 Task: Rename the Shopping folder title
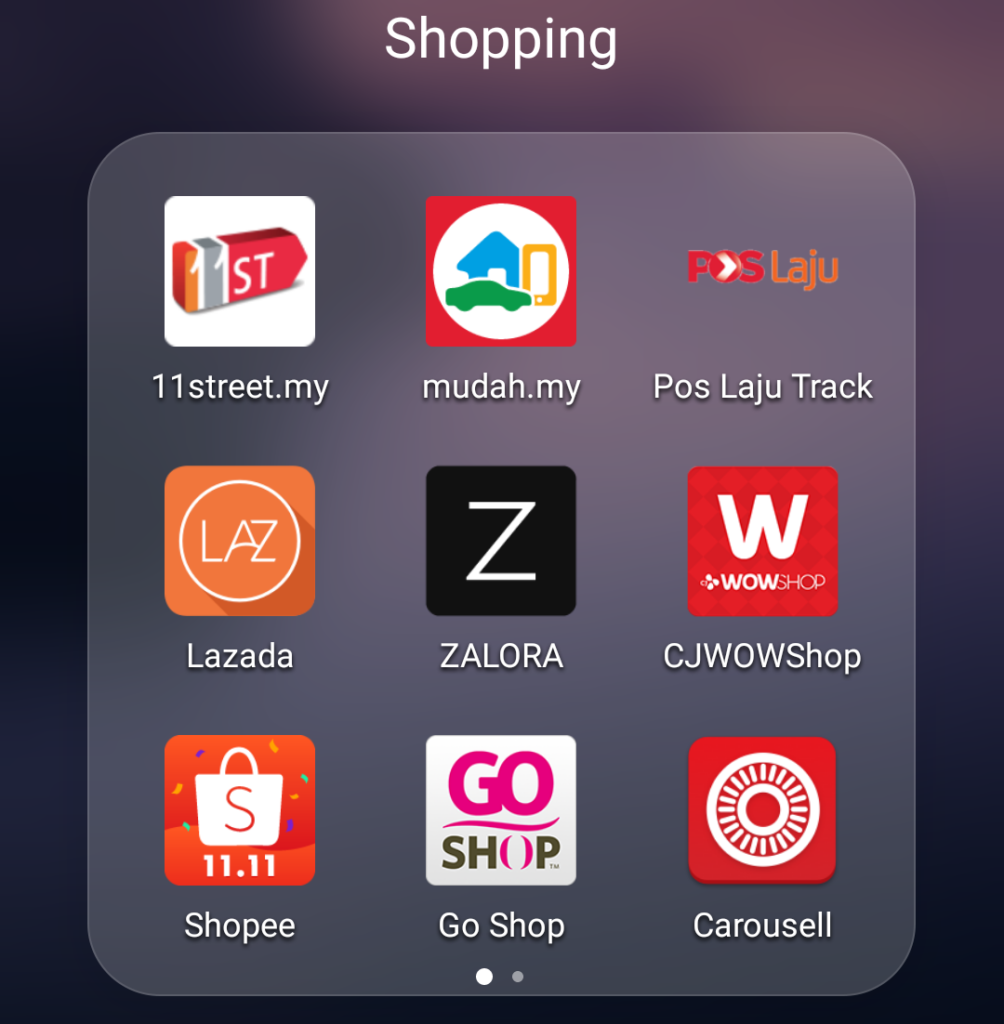(x=501, y=40)
